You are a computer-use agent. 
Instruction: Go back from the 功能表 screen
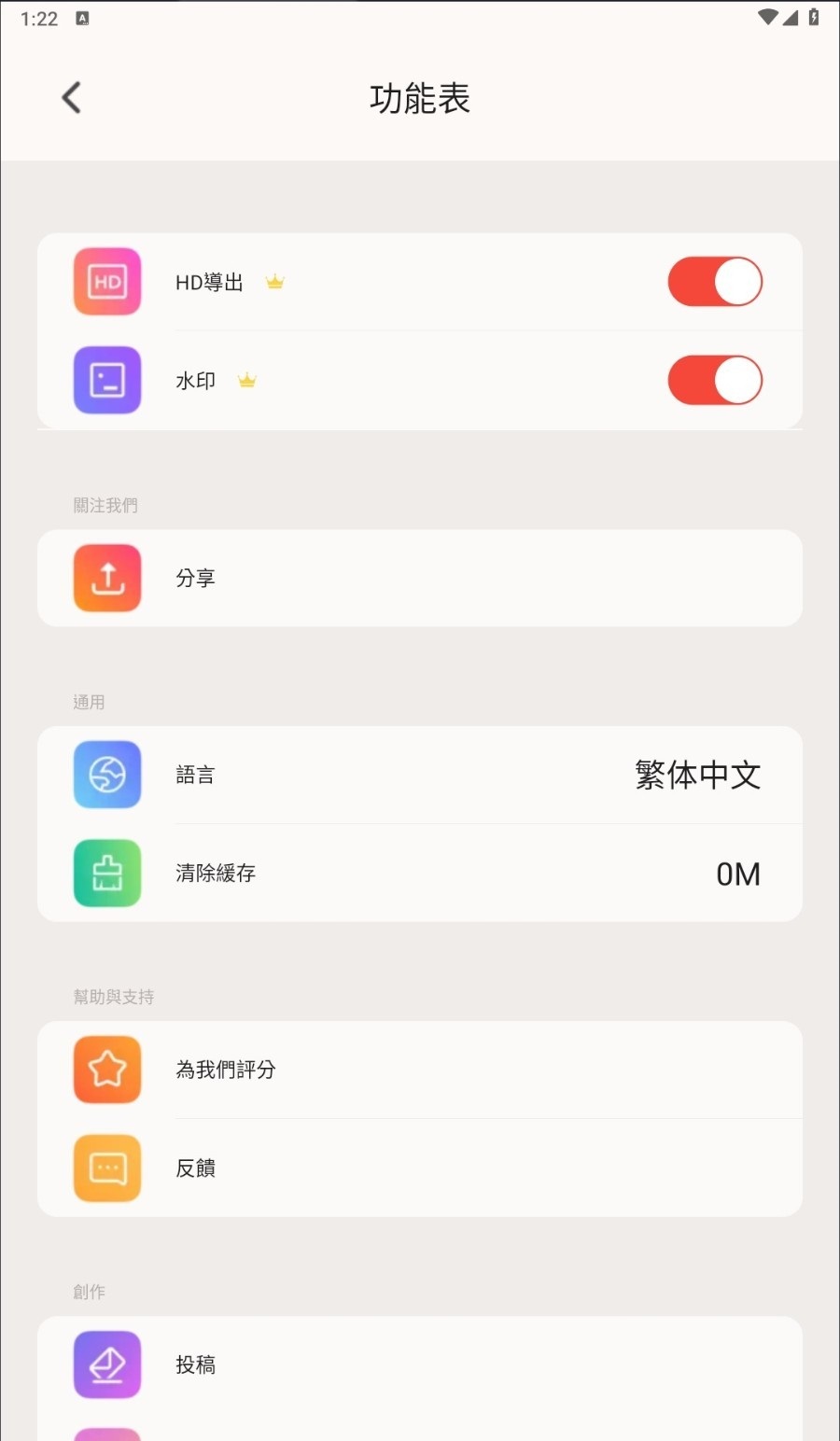click(x=71, y=98)
